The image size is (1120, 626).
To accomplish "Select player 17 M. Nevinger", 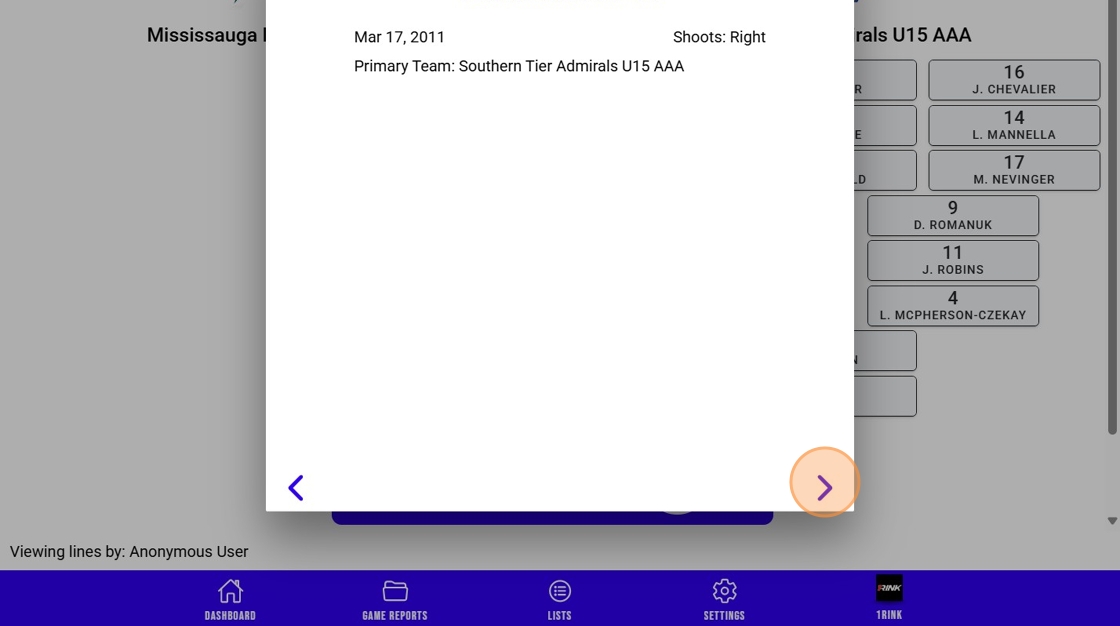I will point(1013,170).
